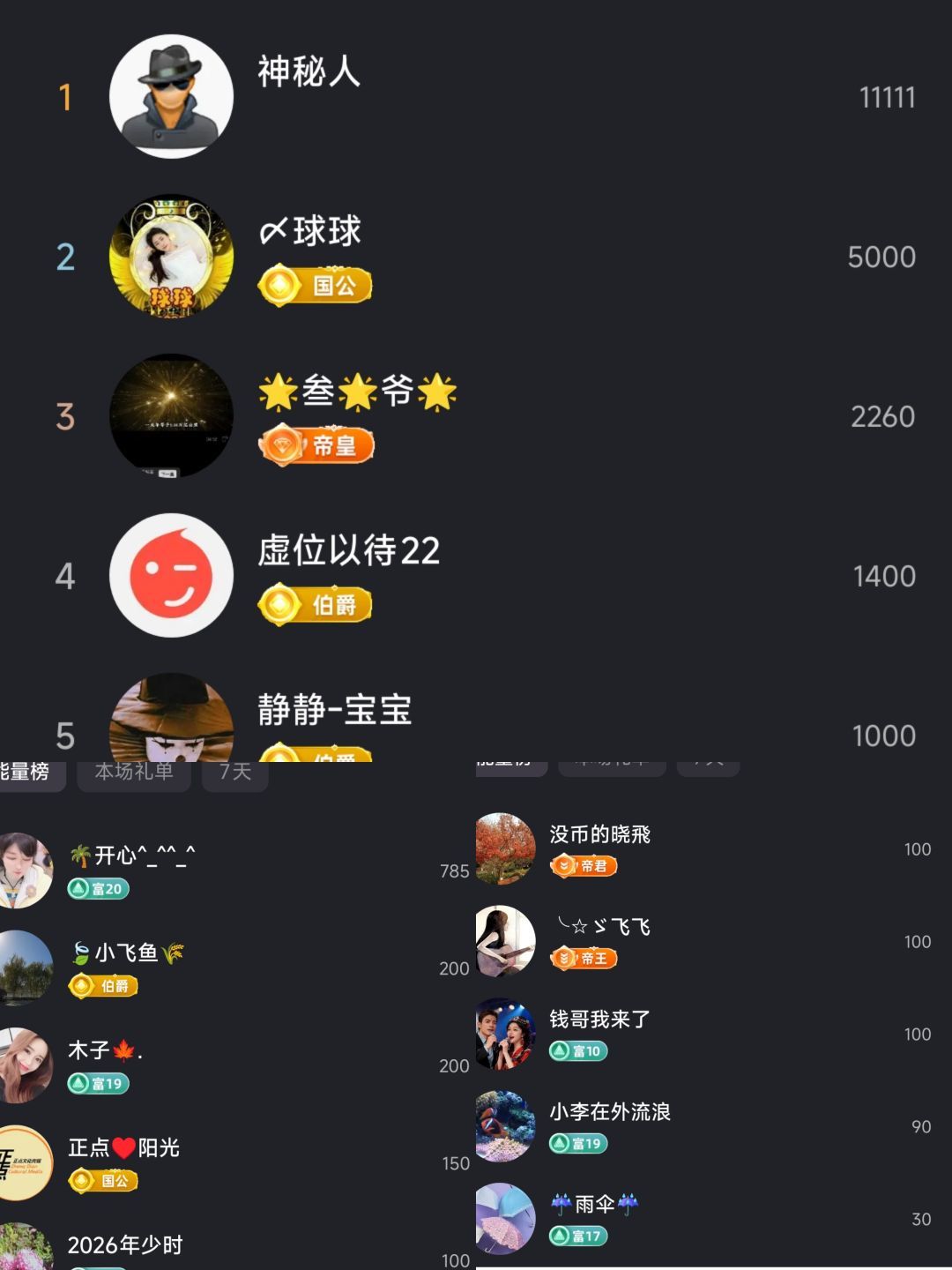
Task: Tap the avatar of rank 1 神秘人
Action: click(171, 97)
